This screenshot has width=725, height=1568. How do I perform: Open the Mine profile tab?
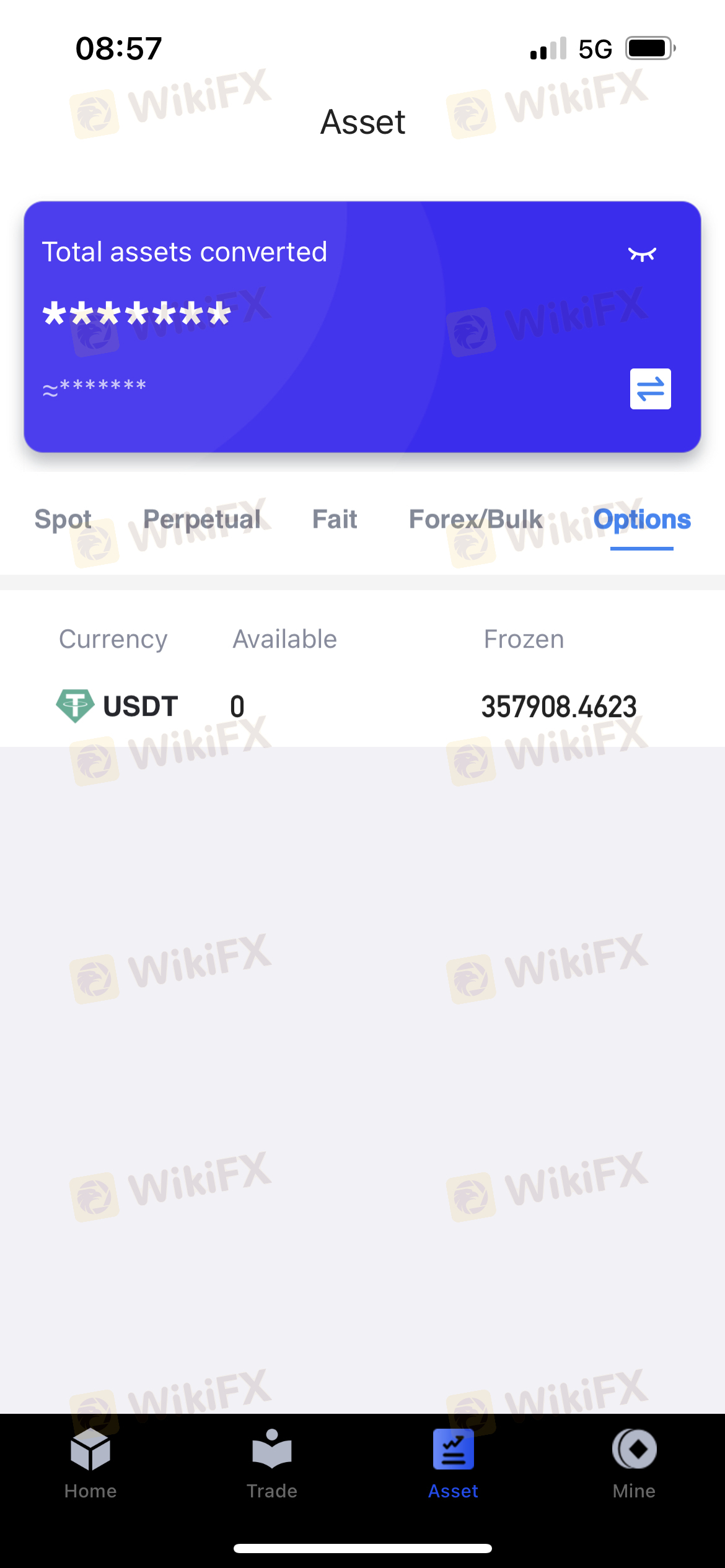634,1464
